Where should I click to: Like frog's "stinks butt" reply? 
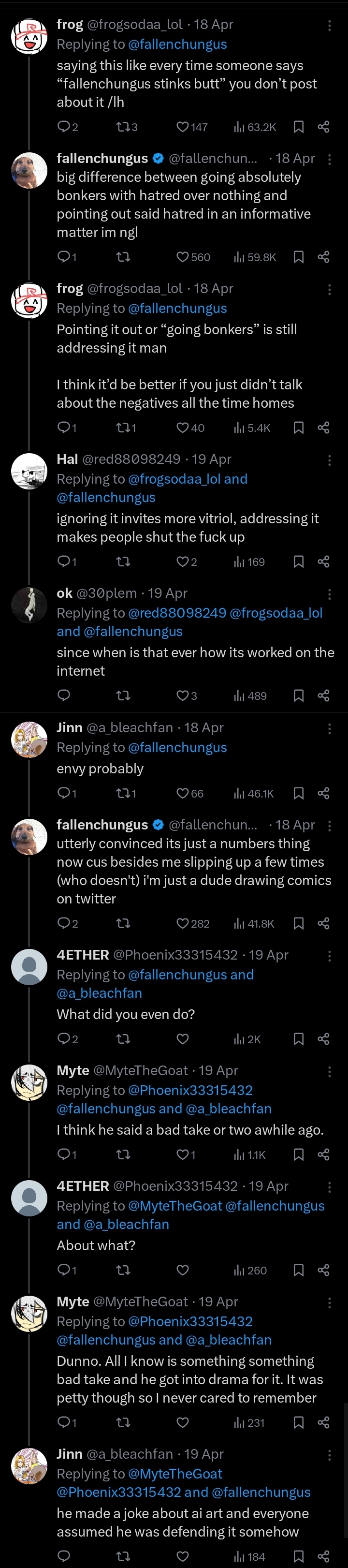pyautogui.click(x=183, y=127)
